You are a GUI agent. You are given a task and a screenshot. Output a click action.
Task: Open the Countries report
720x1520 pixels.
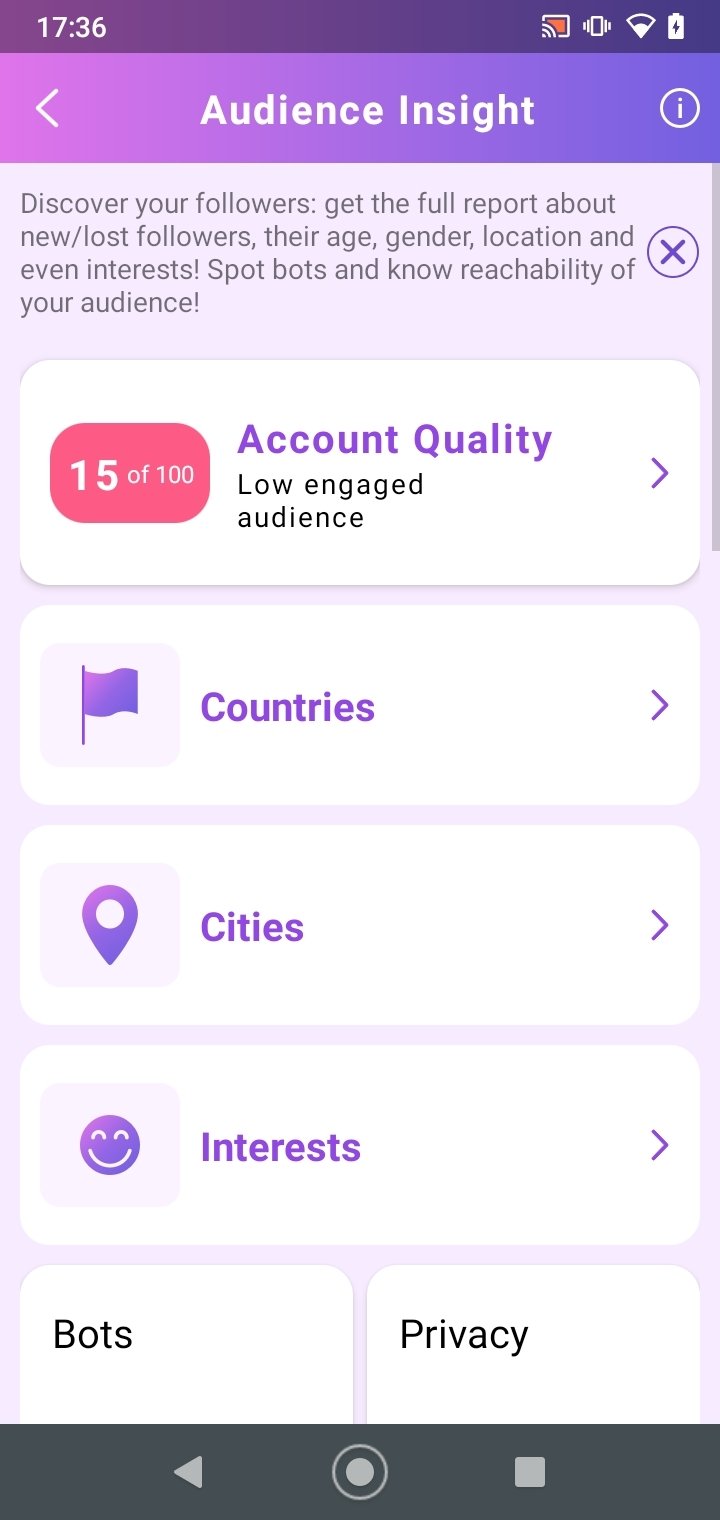(360, 705)
